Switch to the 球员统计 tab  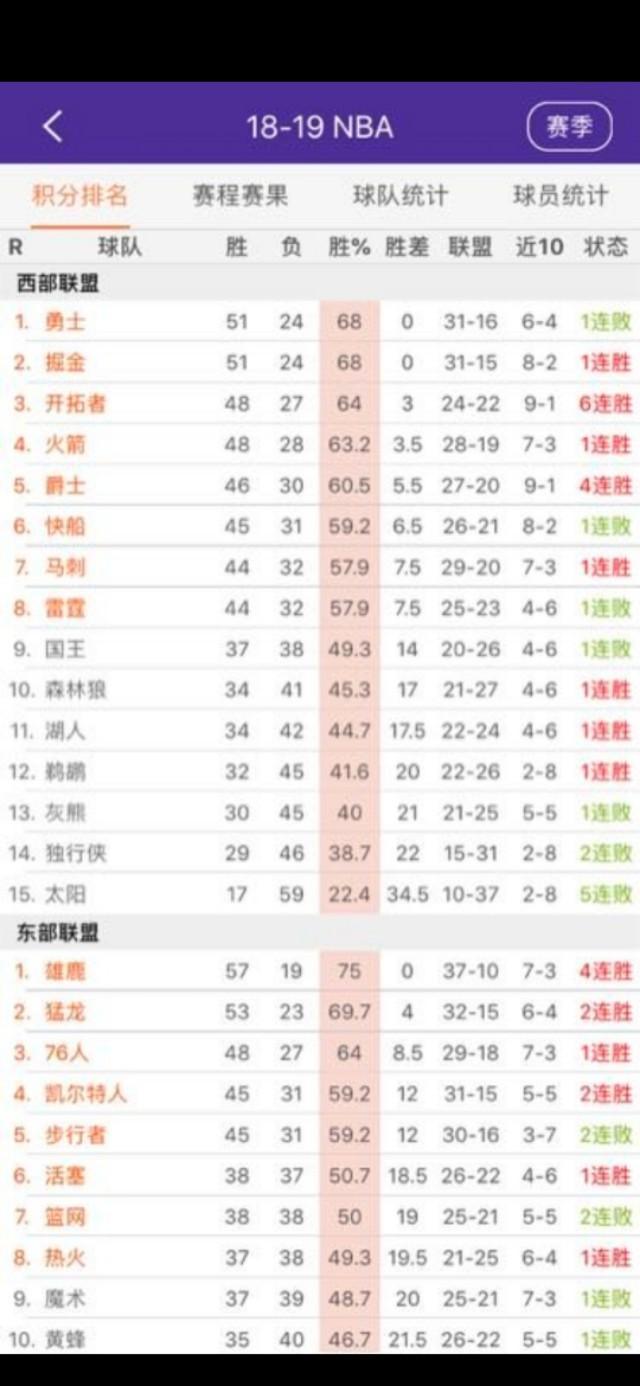point(560,195)
